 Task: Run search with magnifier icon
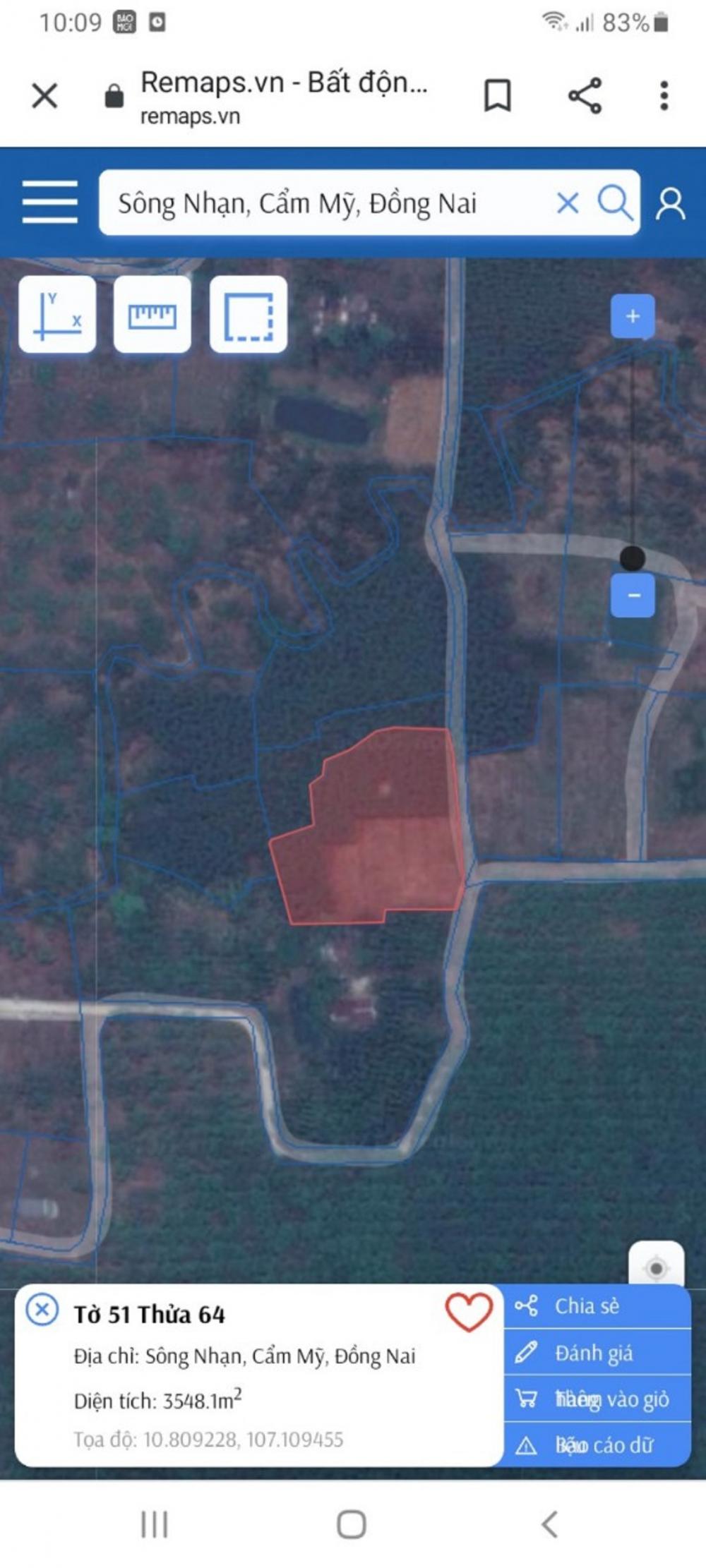pos(615,203)
